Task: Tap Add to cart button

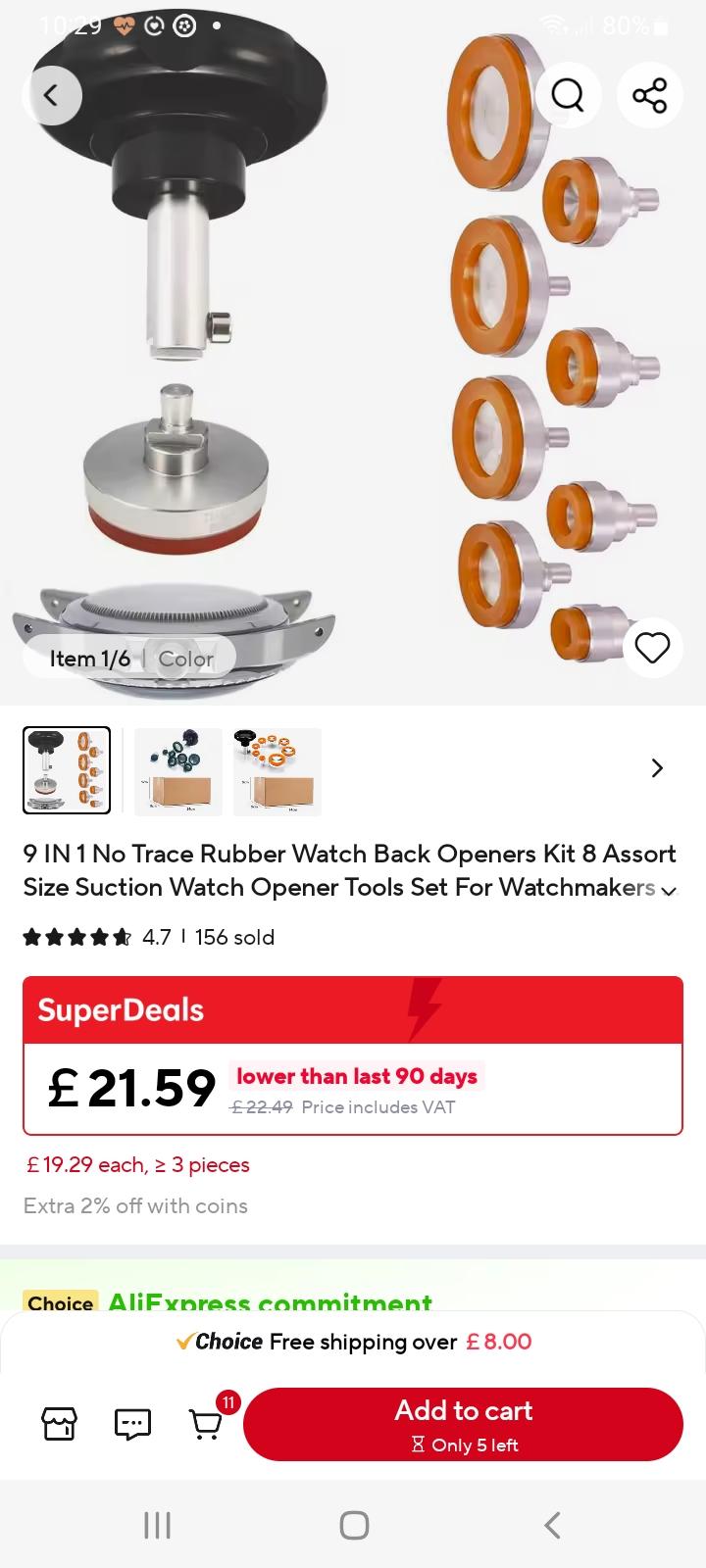Action: (x=463, y=1424)
